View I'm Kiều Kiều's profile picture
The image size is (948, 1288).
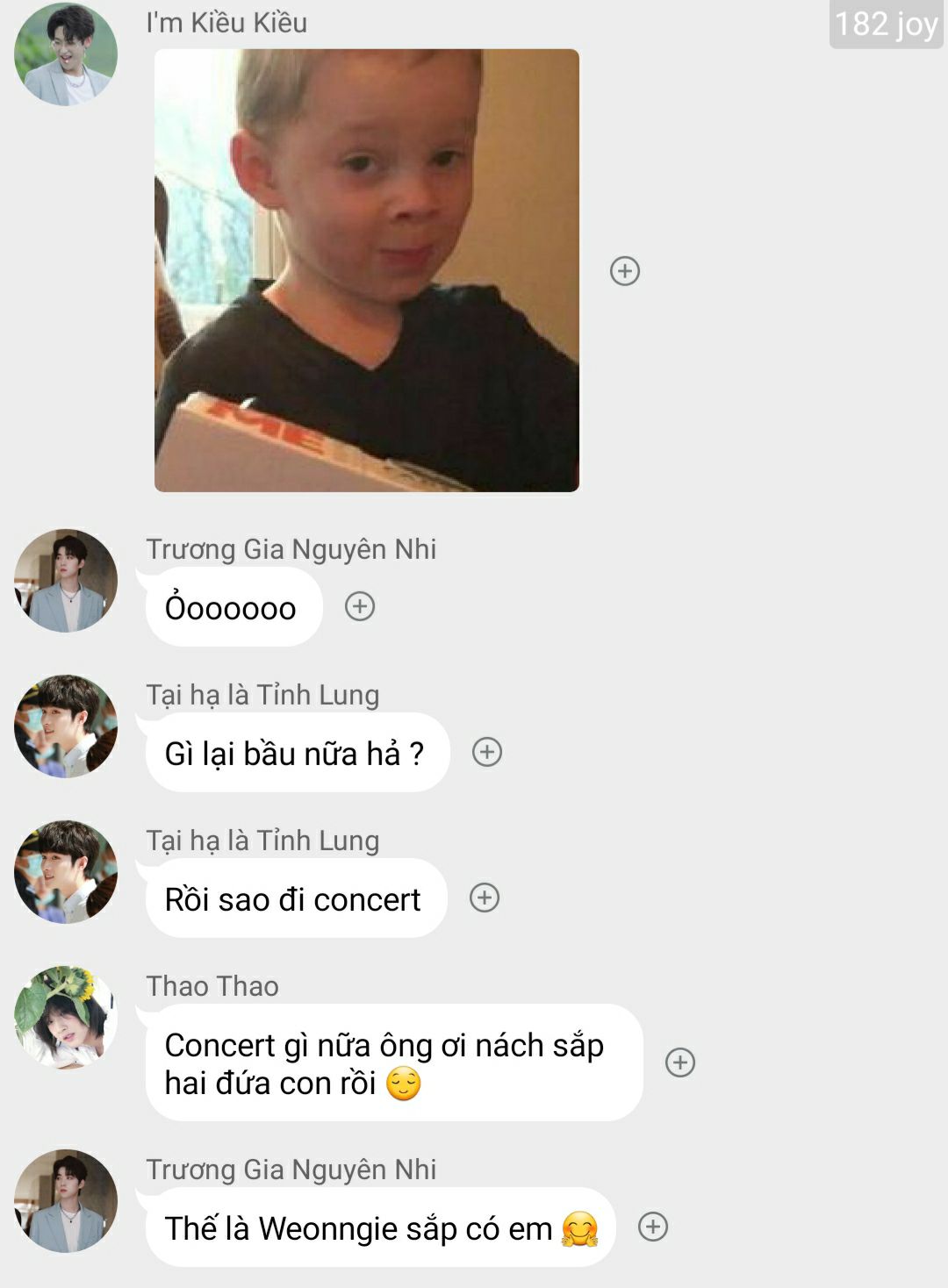(66, 54)
